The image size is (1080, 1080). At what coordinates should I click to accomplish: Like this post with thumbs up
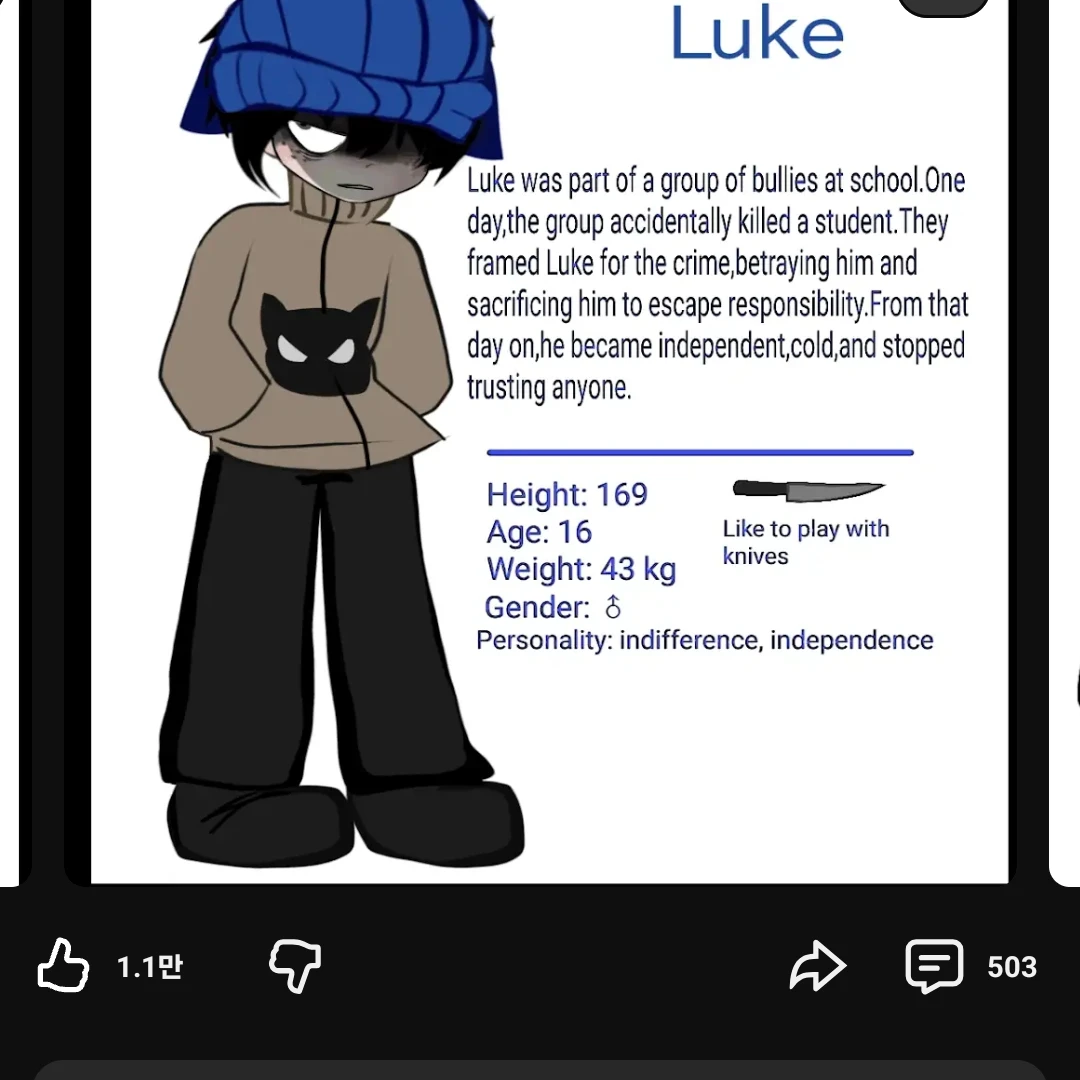(64, 965)
